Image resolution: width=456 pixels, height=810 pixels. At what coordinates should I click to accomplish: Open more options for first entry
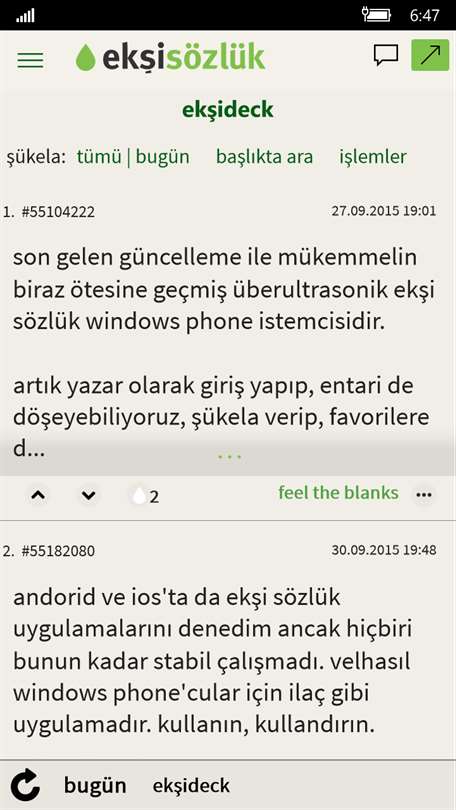[423, 495]
